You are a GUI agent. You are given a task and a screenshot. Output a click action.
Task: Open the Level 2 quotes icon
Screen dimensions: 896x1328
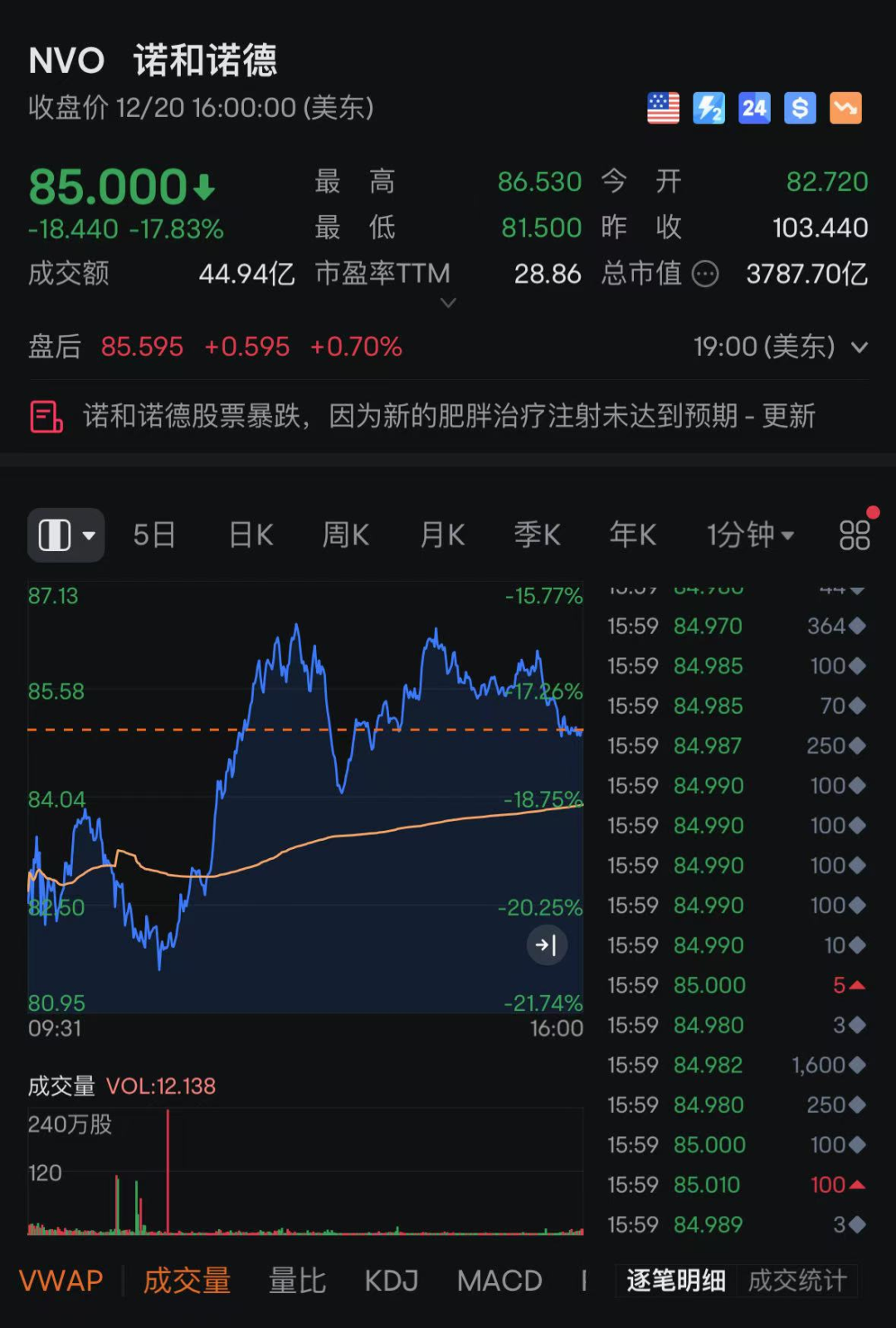pos(709,108)
